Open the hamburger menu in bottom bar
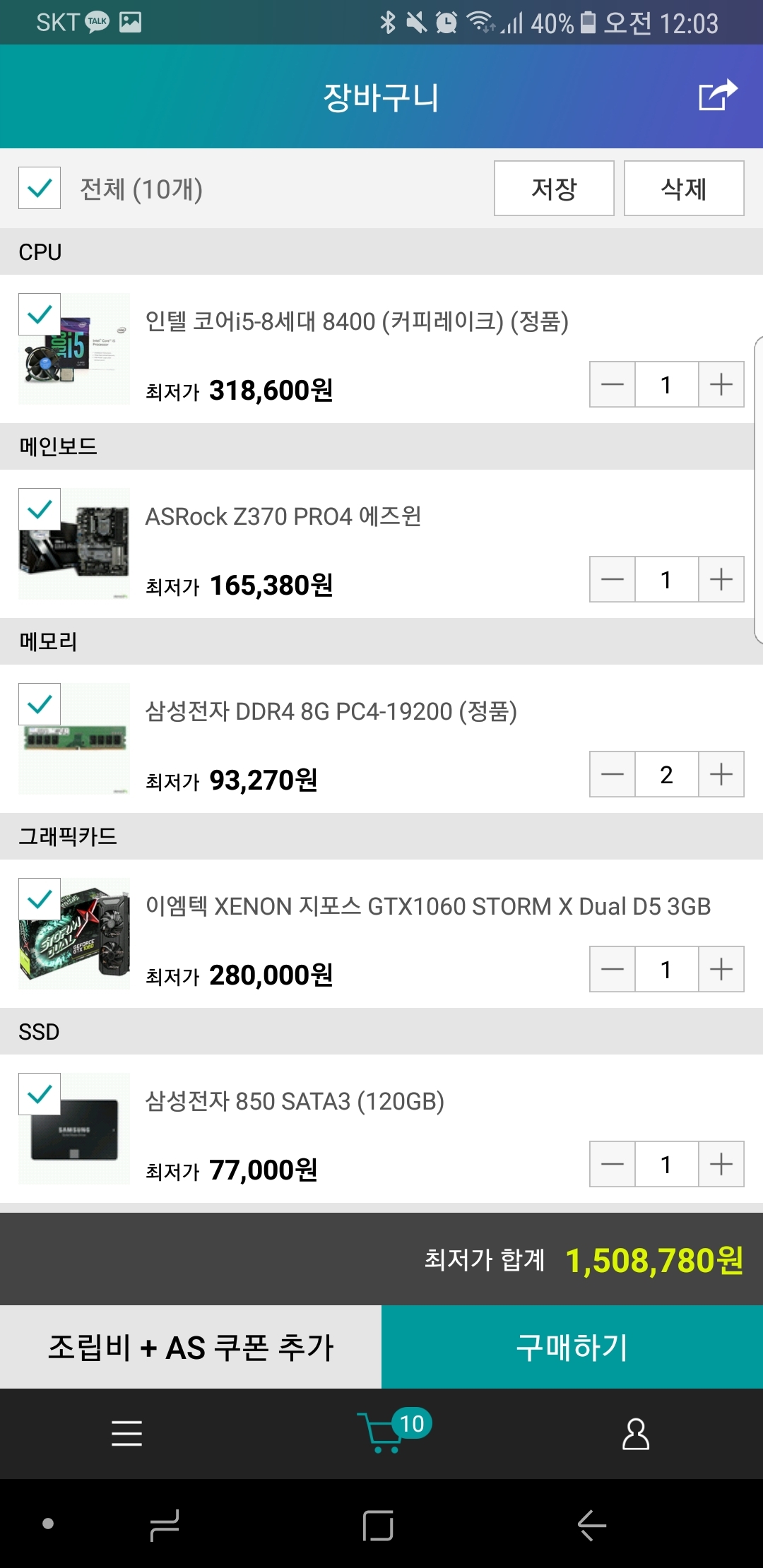The width and height of the screenshot is (763, 1568). (x=127, y=1434)
